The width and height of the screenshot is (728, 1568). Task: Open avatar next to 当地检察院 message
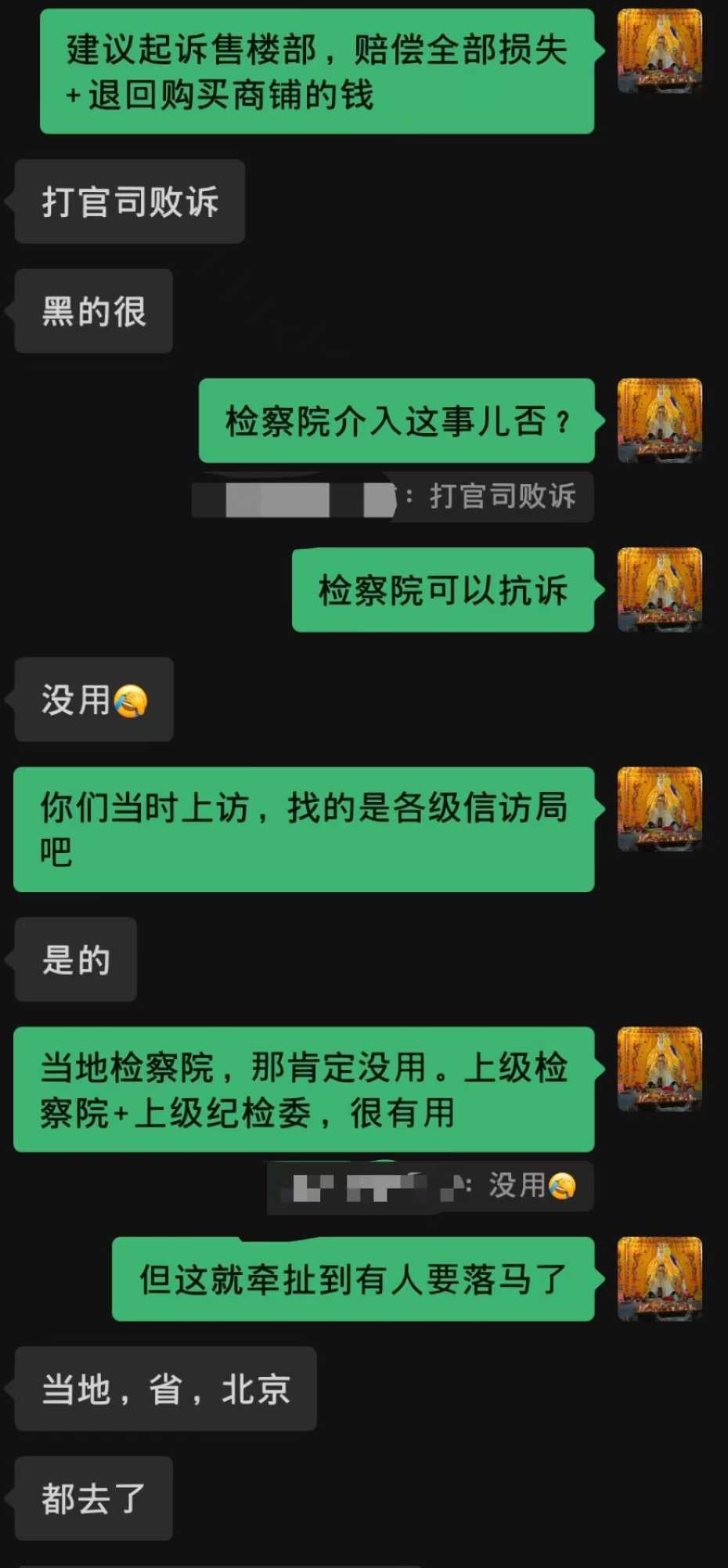[x=659, y=1069]
